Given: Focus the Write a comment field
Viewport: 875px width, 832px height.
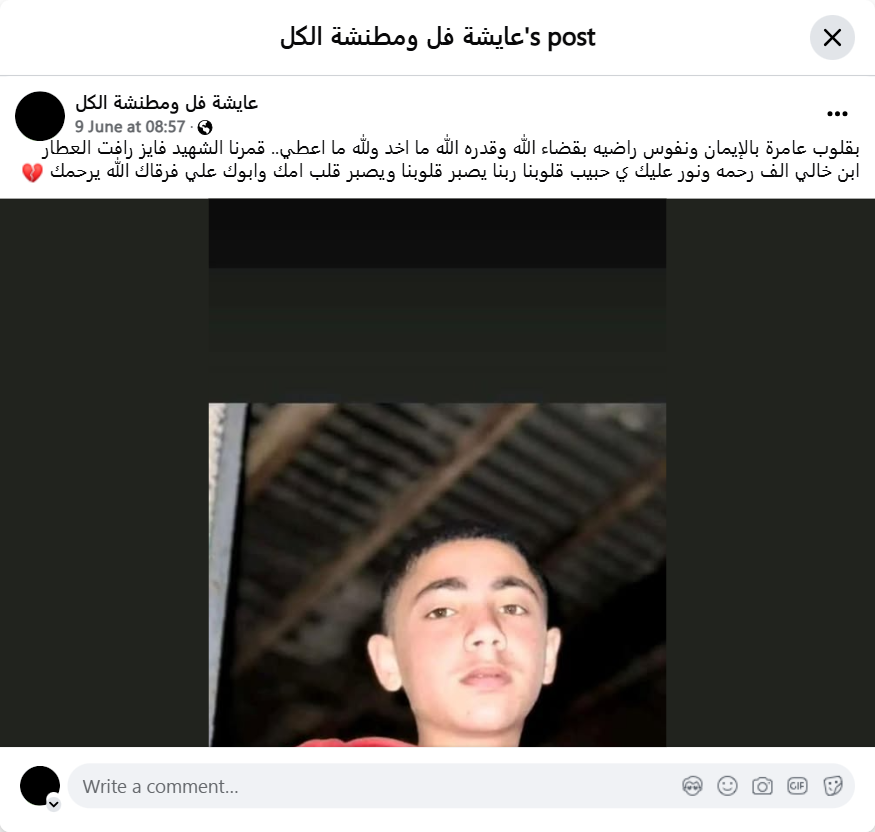Looking at the screenshot, I should 370,786.
